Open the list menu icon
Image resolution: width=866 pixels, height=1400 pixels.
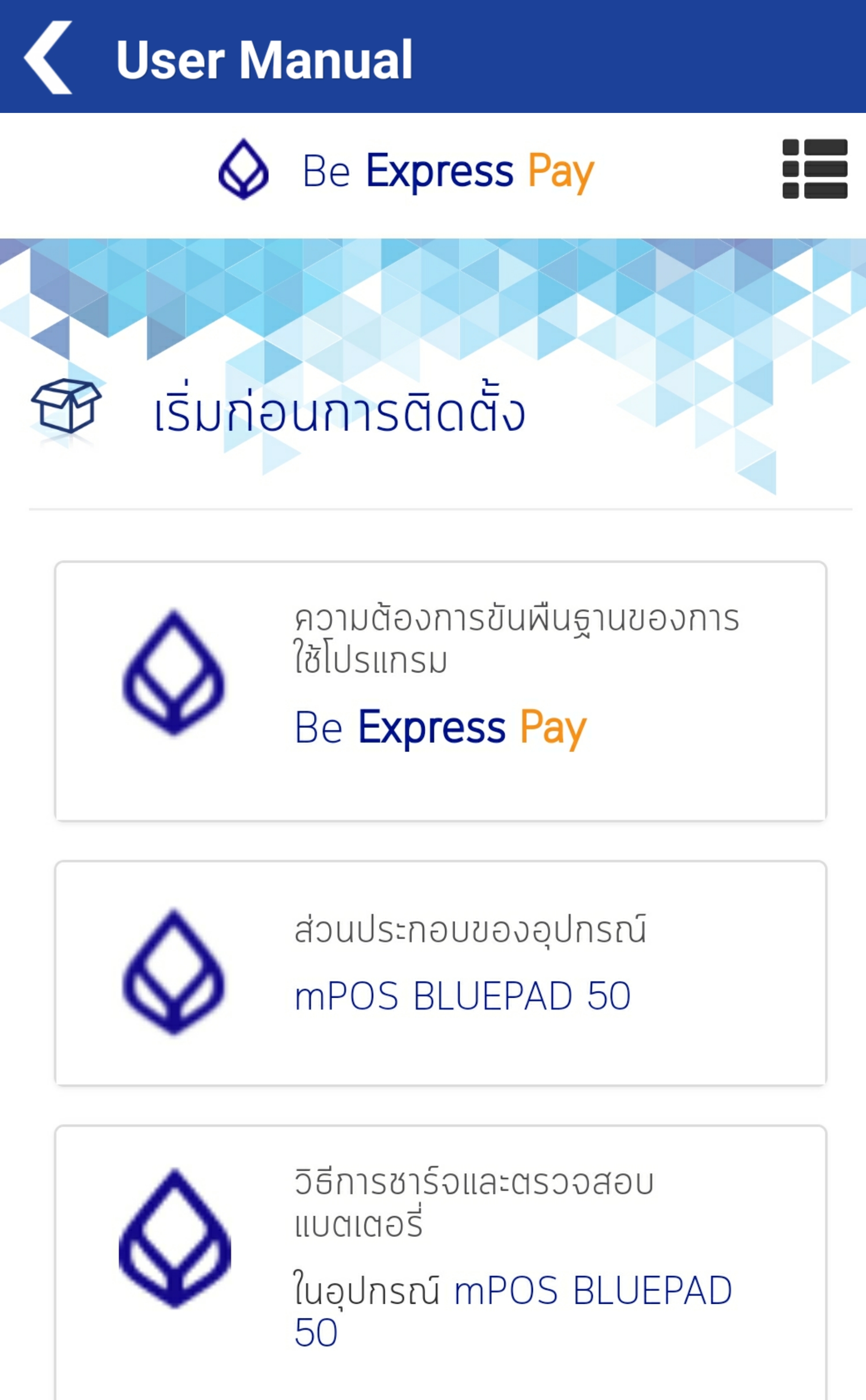point(814,169)
